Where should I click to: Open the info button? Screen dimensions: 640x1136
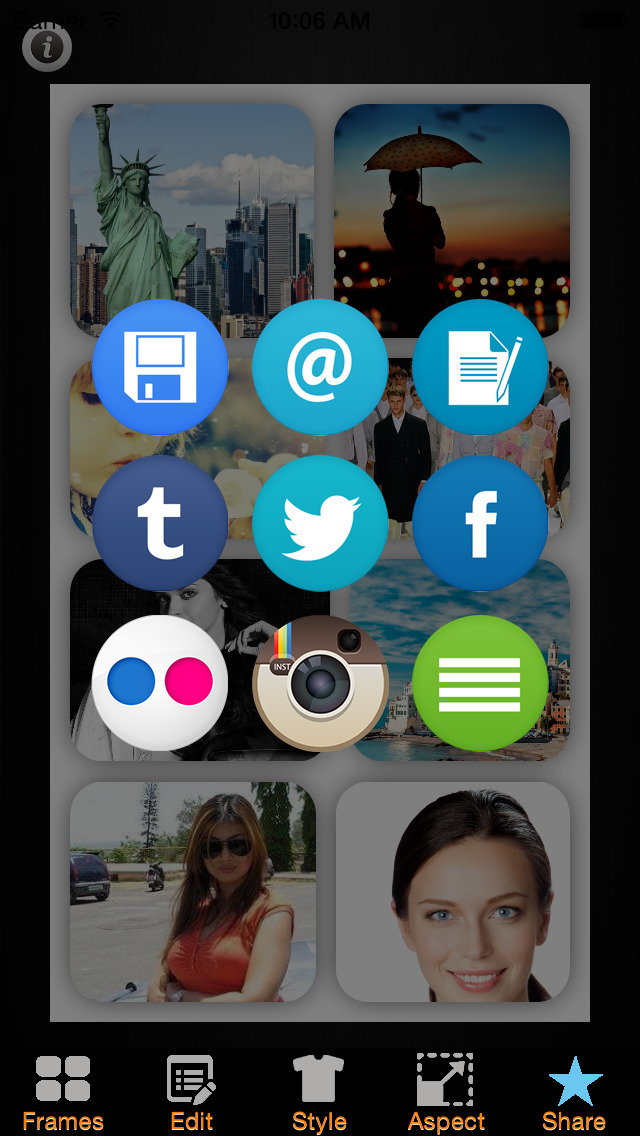[x=47, y=47]
